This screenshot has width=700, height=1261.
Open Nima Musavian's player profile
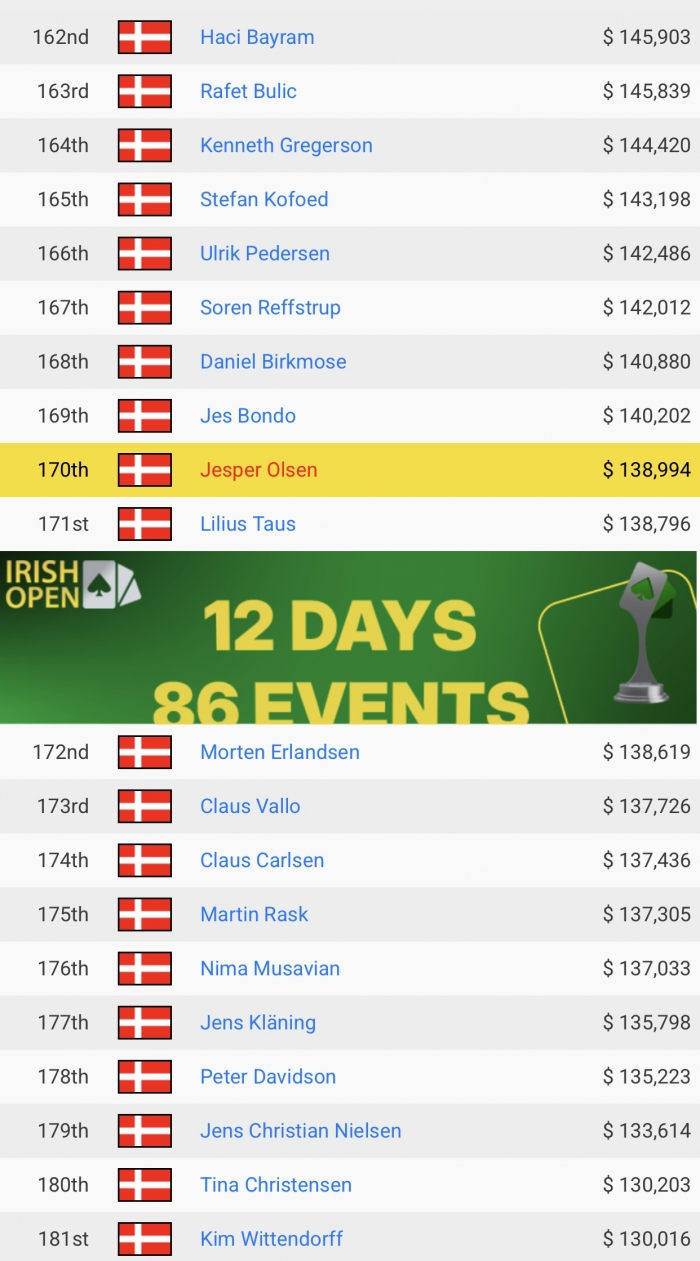[x=270, y=968]
